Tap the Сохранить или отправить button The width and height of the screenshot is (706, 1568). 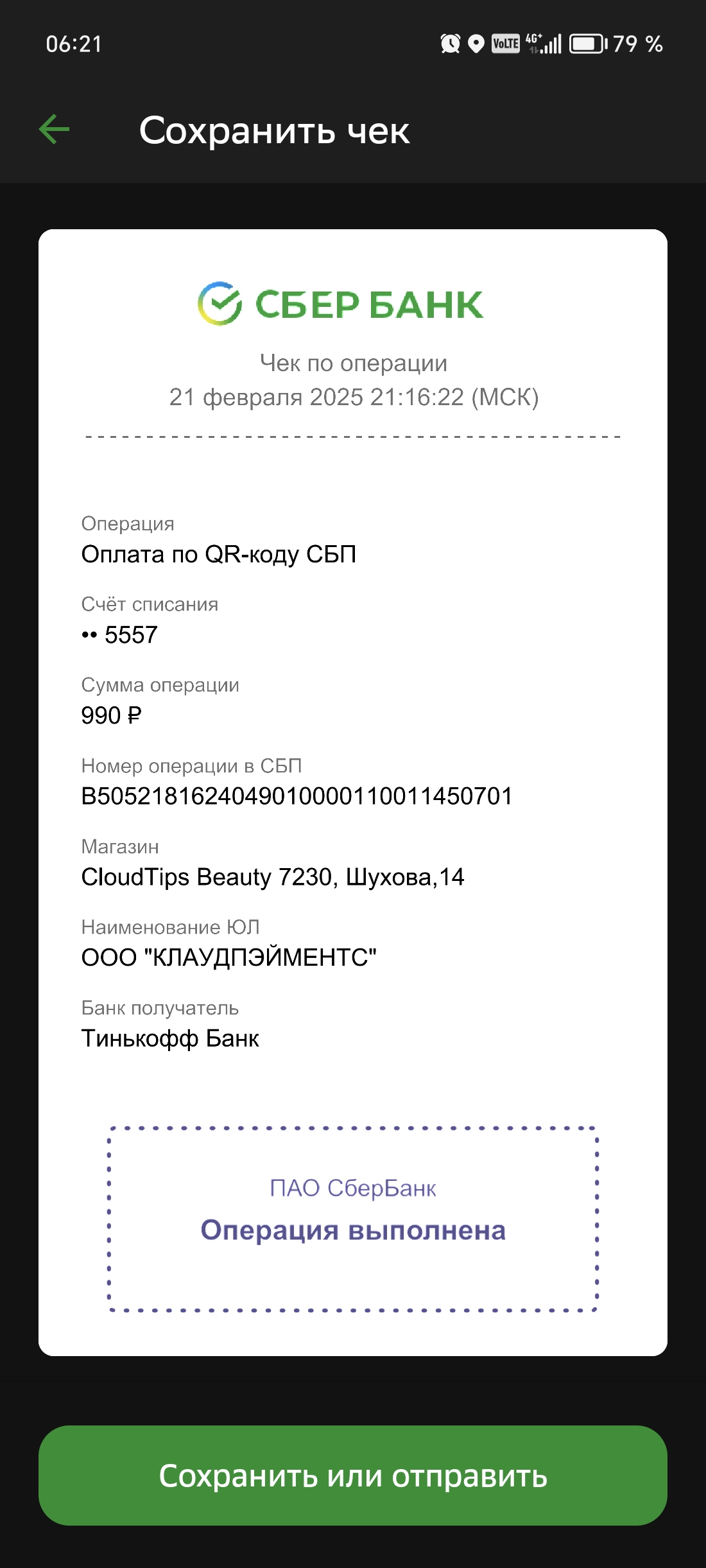coord(353,1476)
